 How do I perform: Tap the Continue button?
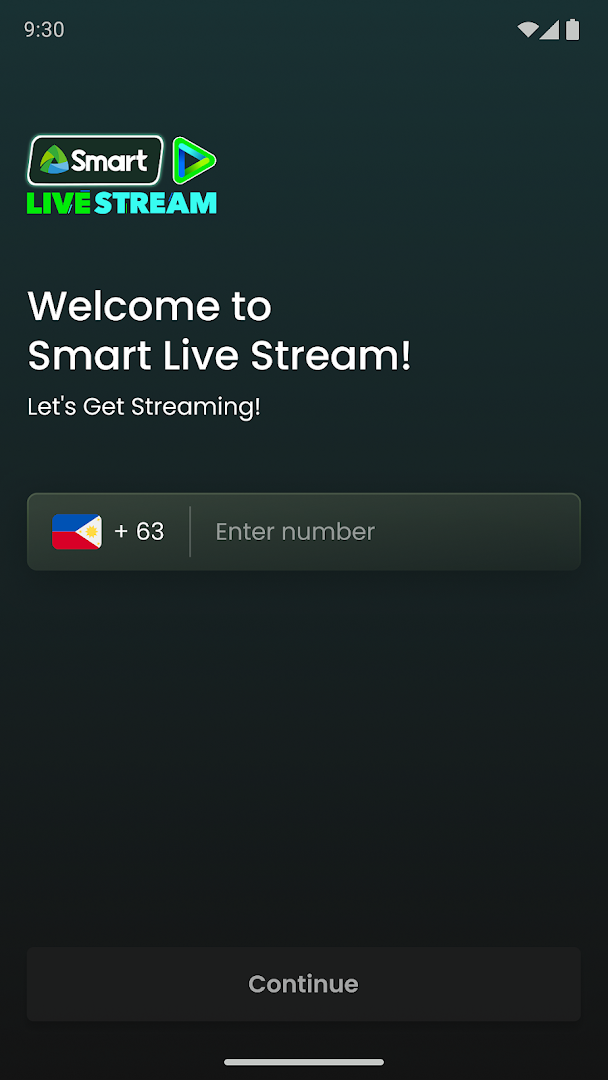(x=303, y=984)
